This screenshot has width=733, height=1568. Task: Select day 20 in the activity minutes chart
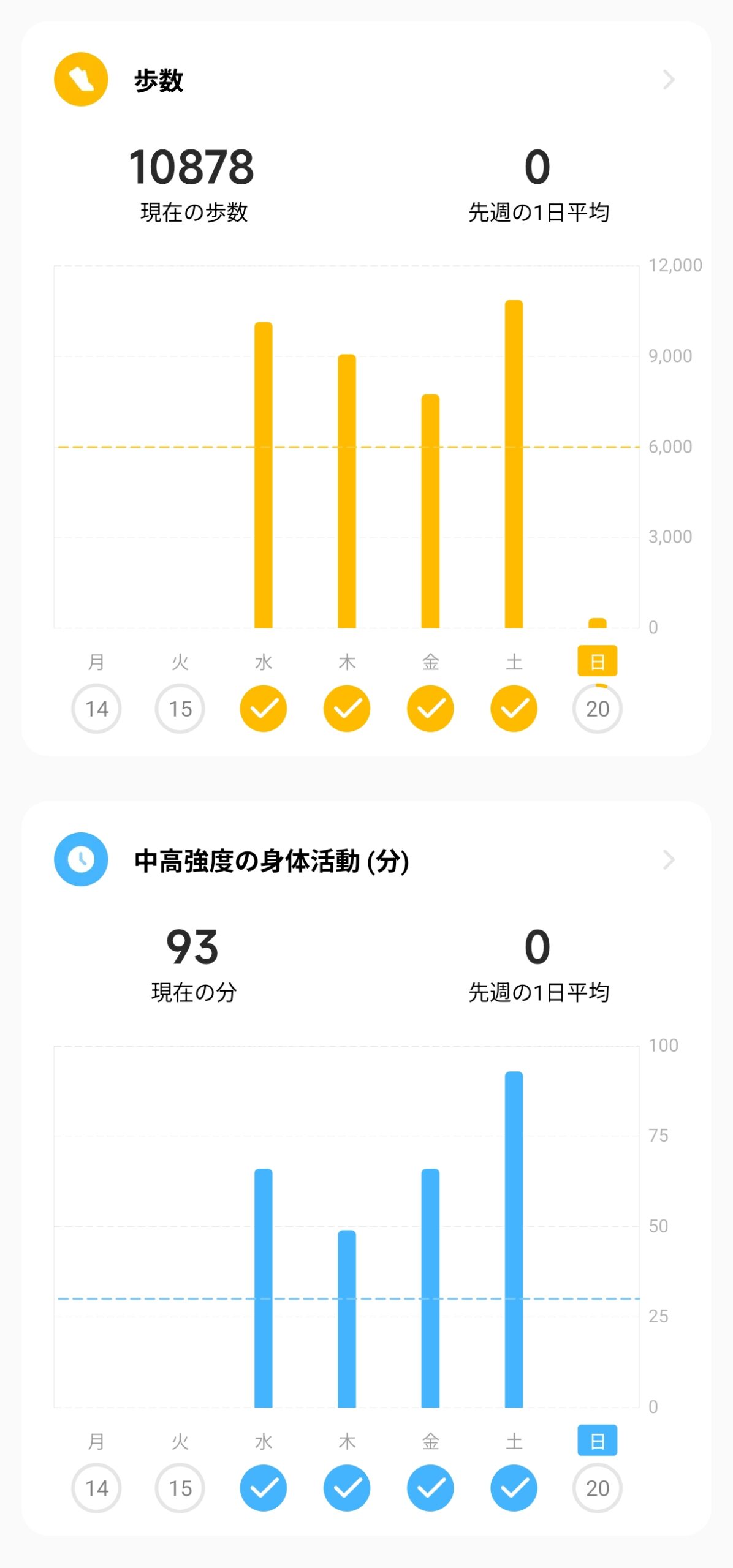click(598, 1488)
